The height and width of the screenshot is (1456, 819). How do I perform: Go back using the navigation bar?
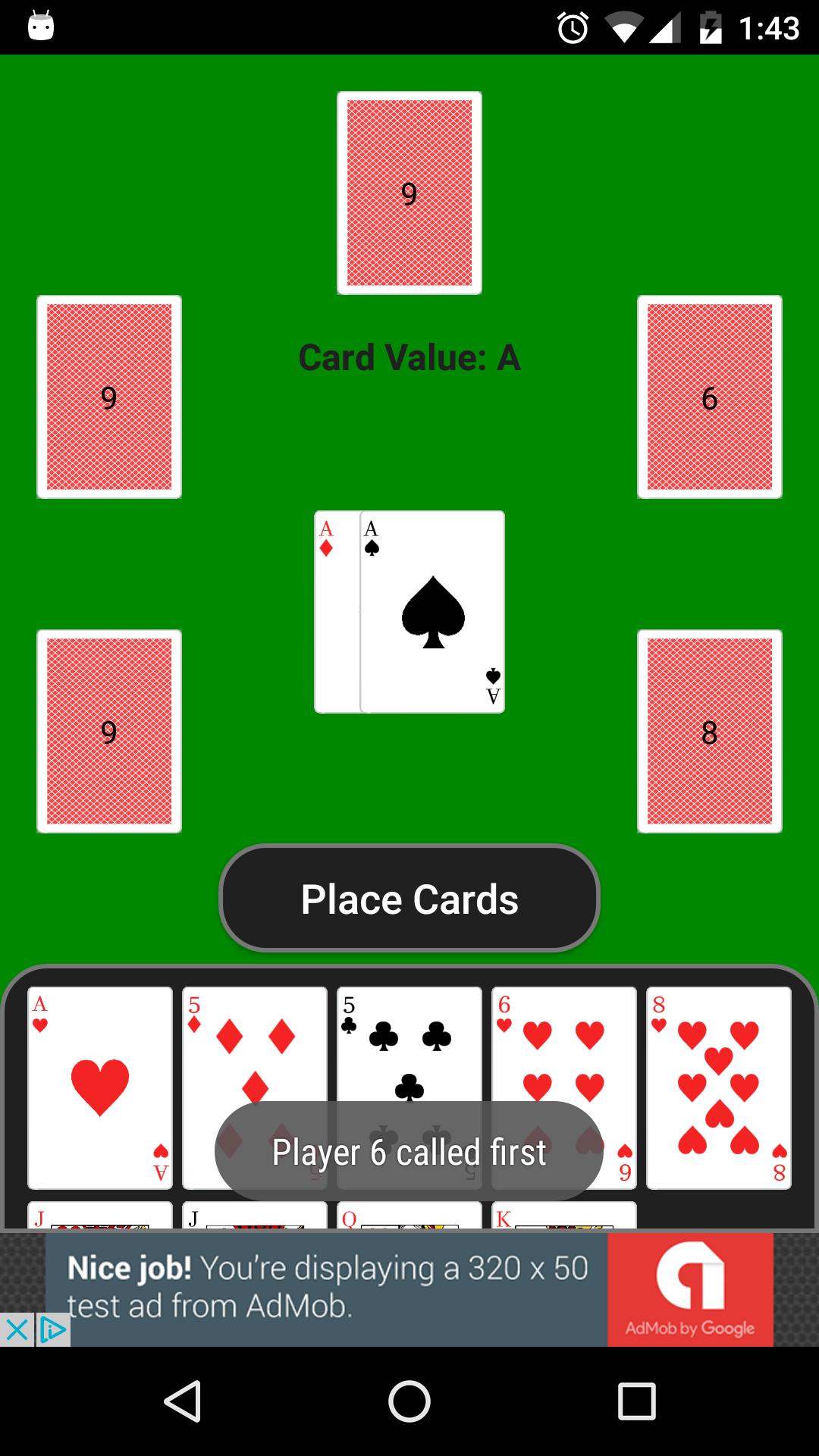coord(182,1401)
